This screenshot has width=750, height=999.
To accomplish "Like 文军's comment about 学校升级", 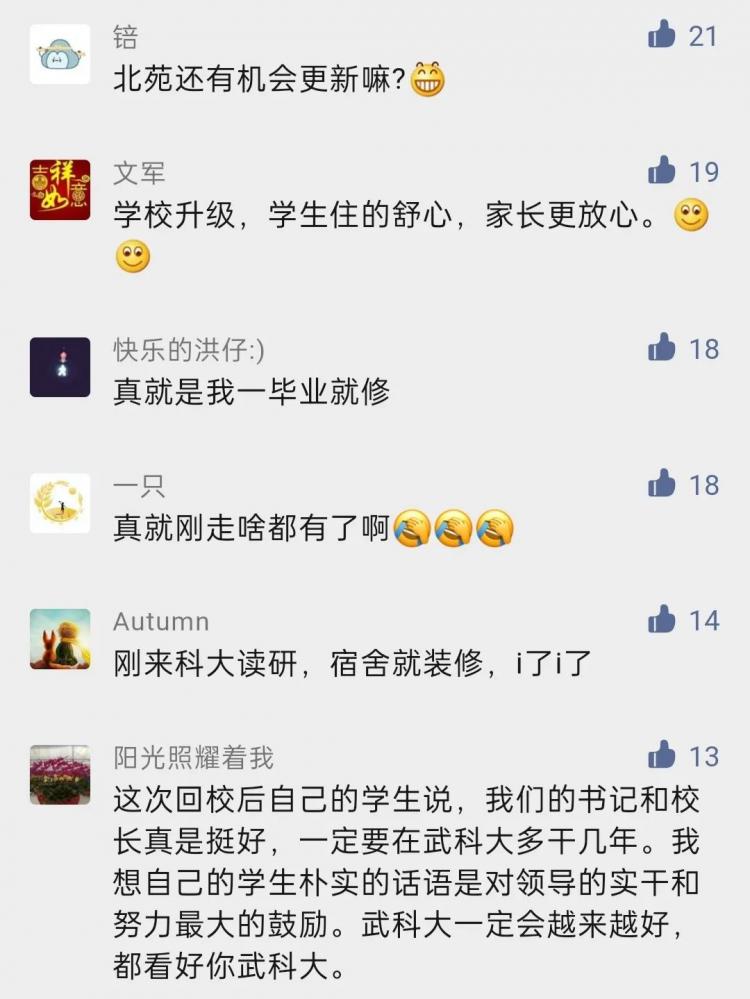I will pyautogui.click(x=662, y=171).
